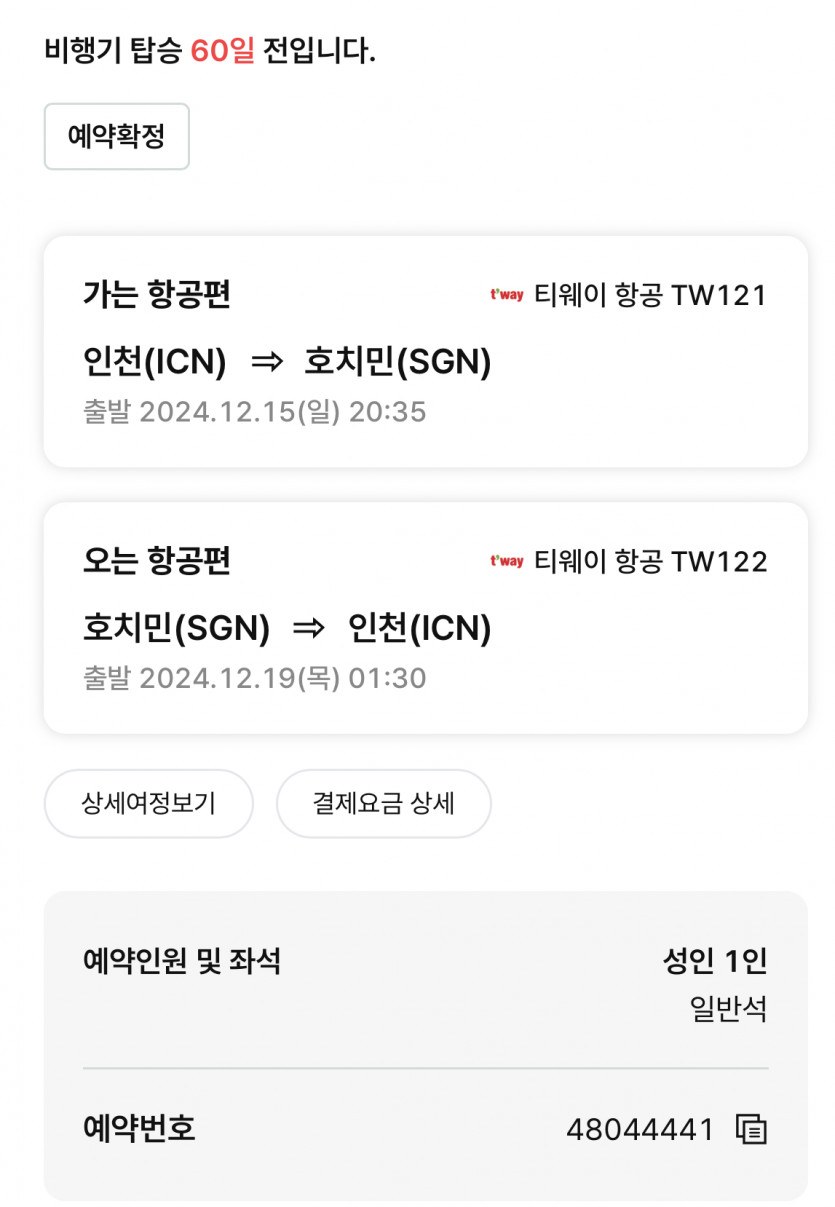
Task: Open 상세여정보기 itinerary details
Action: point(148,803)
